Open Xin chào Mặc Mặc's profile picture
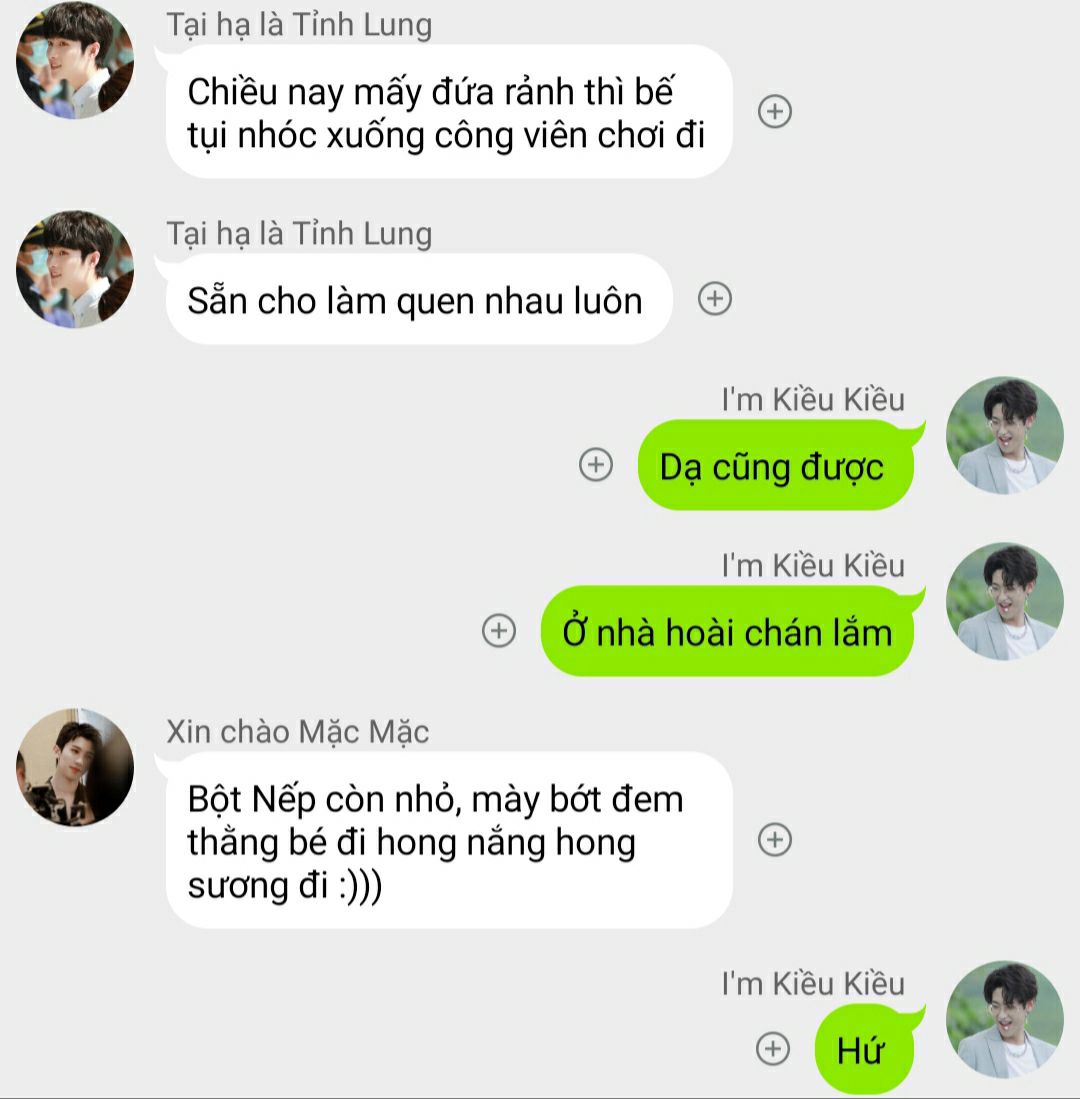1080x1099 pixels. point(75,767)
